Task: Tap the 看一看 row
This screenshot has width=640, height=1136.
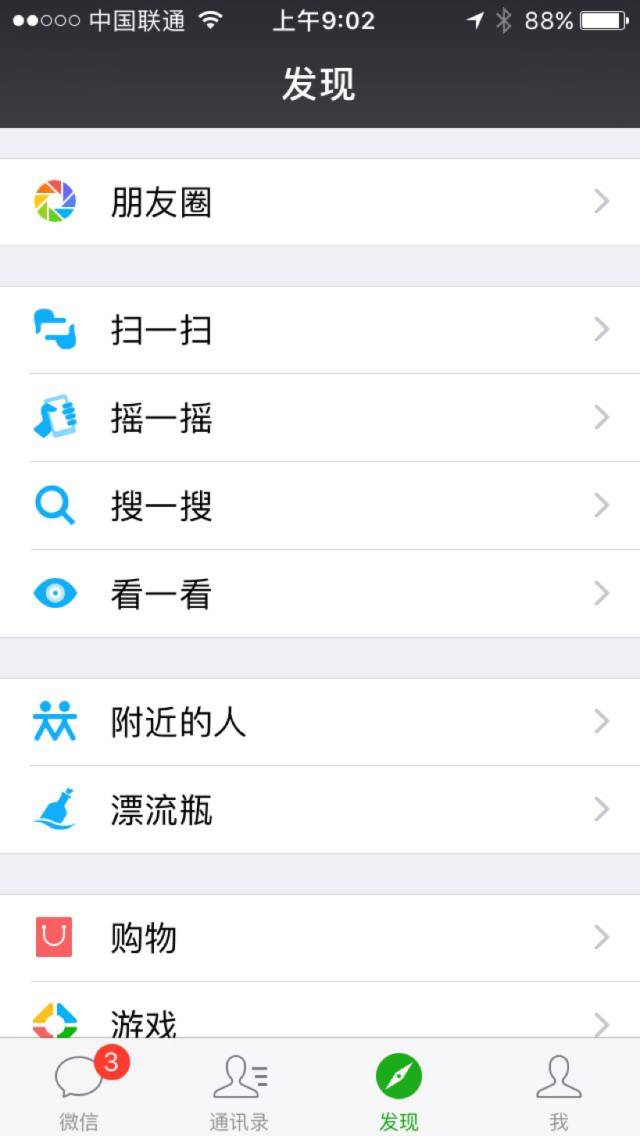Action: (320, 594)
